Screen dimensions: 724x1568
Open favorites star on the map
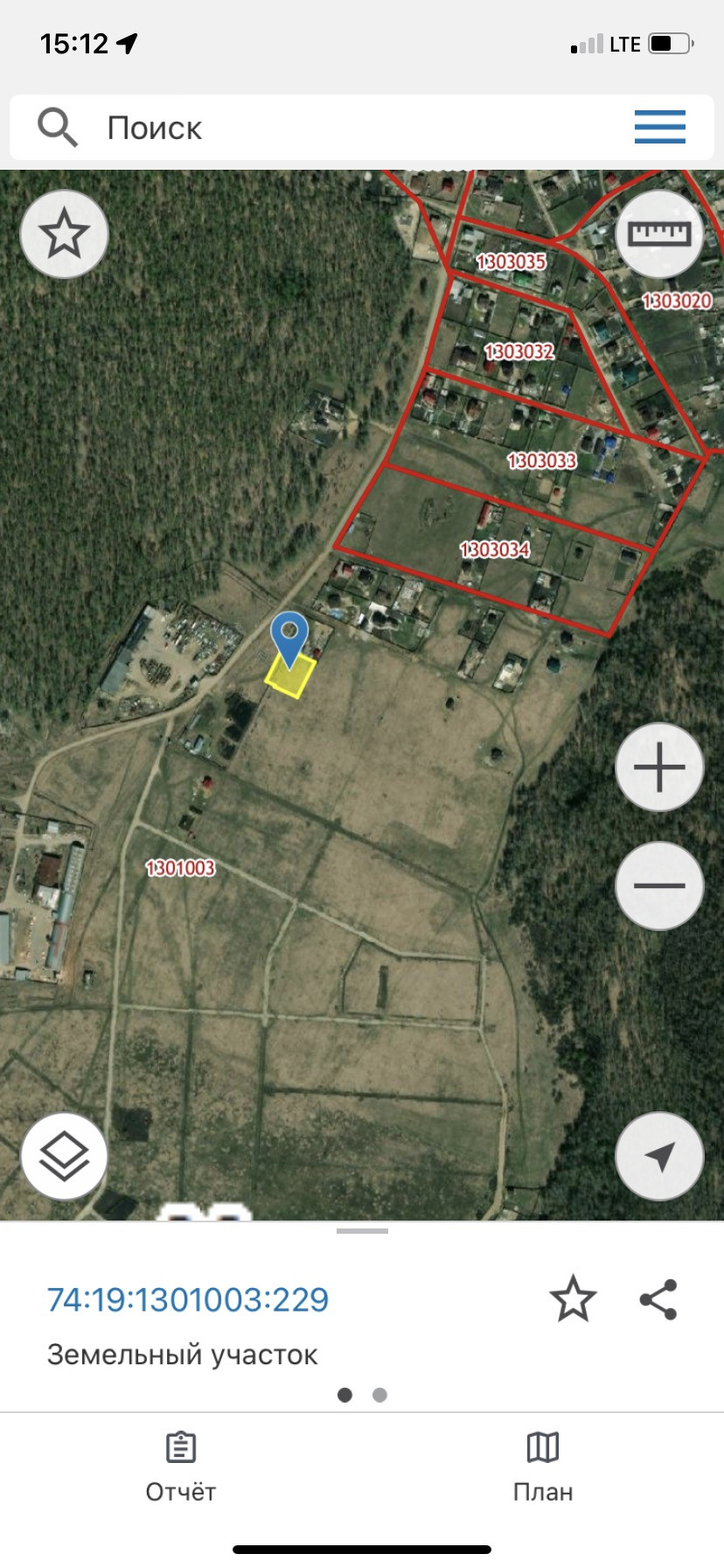click(x=64, y=234)
